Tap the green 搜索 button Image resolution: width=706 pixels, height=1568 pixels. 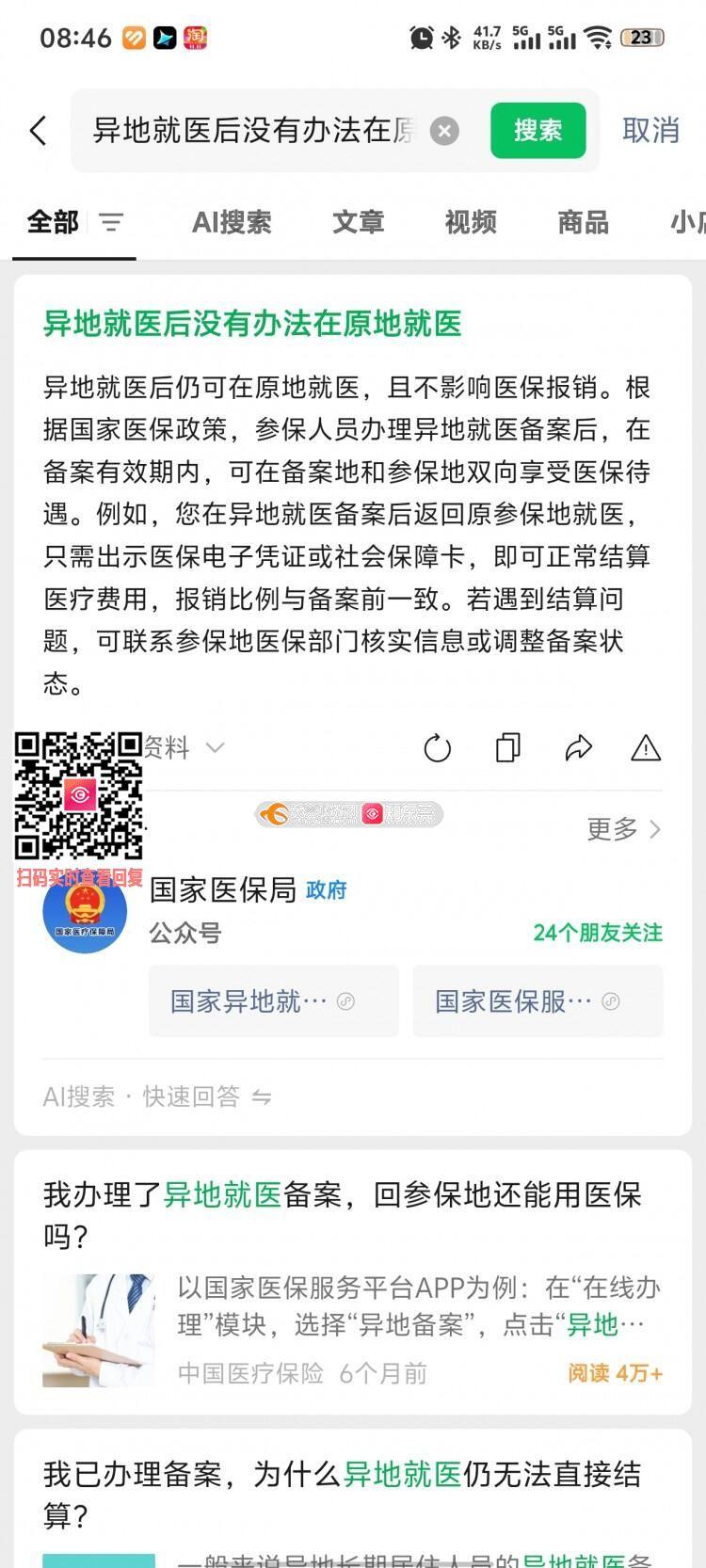pos(538,131)
